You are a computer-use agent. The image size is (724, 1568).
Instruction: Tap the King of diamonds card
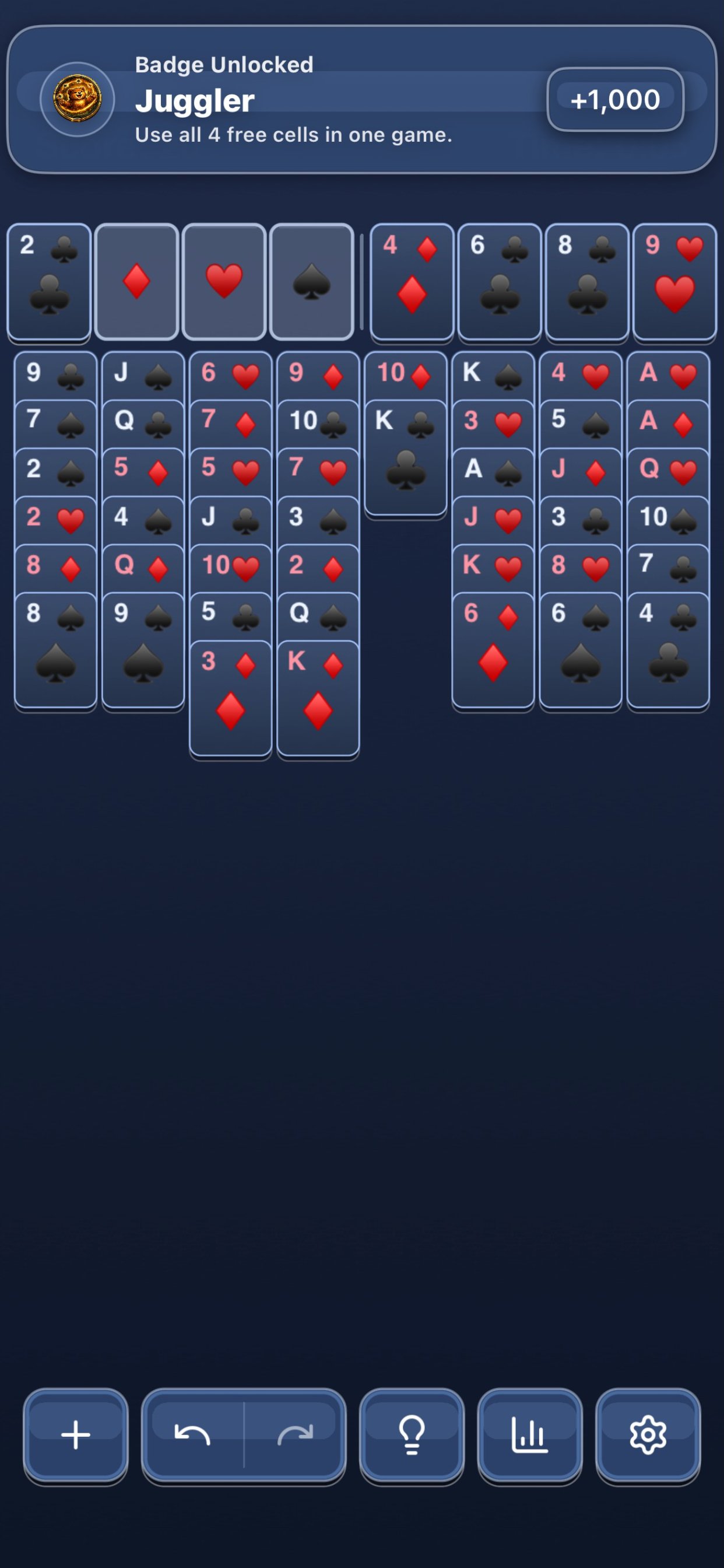click(x=318, y=697)
